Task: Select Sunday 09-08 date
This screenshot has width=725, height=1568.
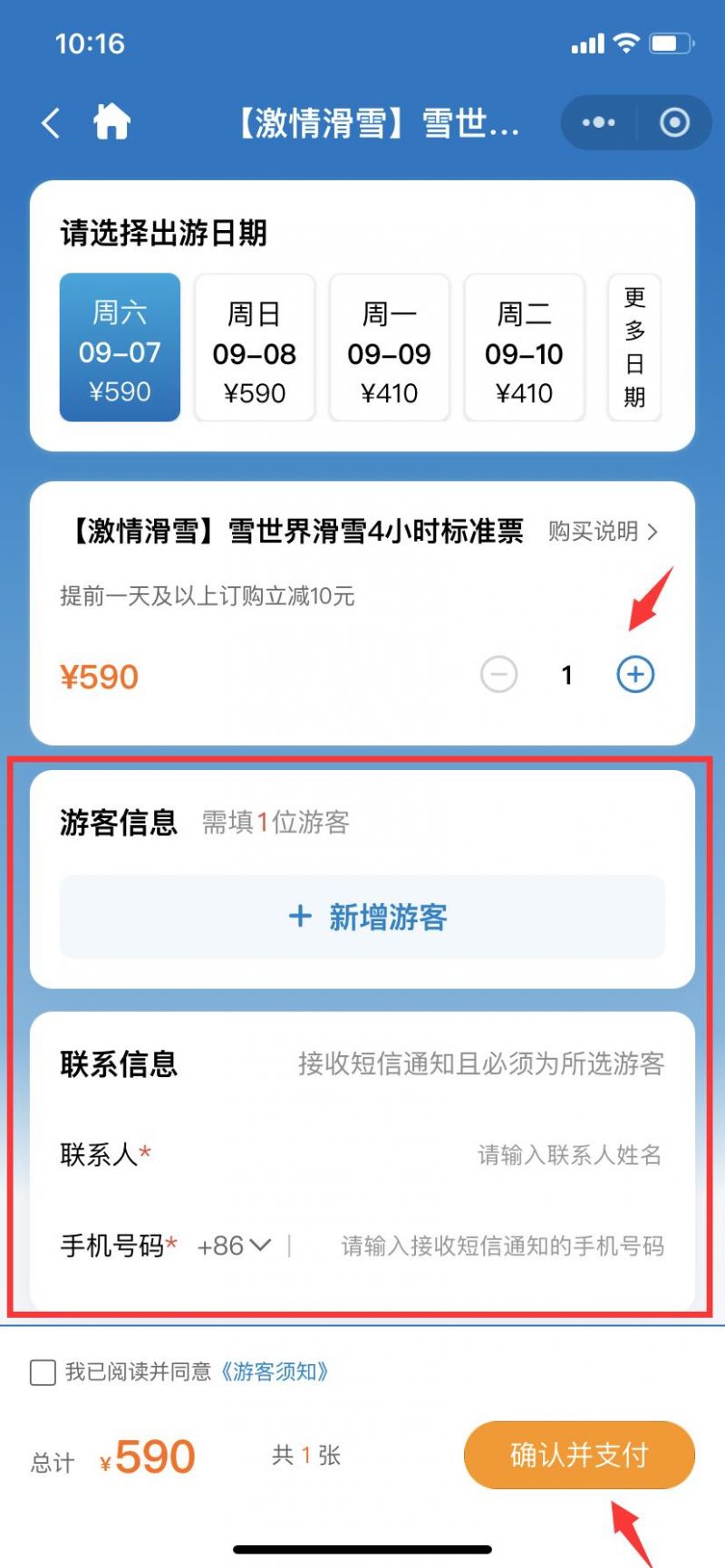Action: pyautogui.click(x=255, y=348)
